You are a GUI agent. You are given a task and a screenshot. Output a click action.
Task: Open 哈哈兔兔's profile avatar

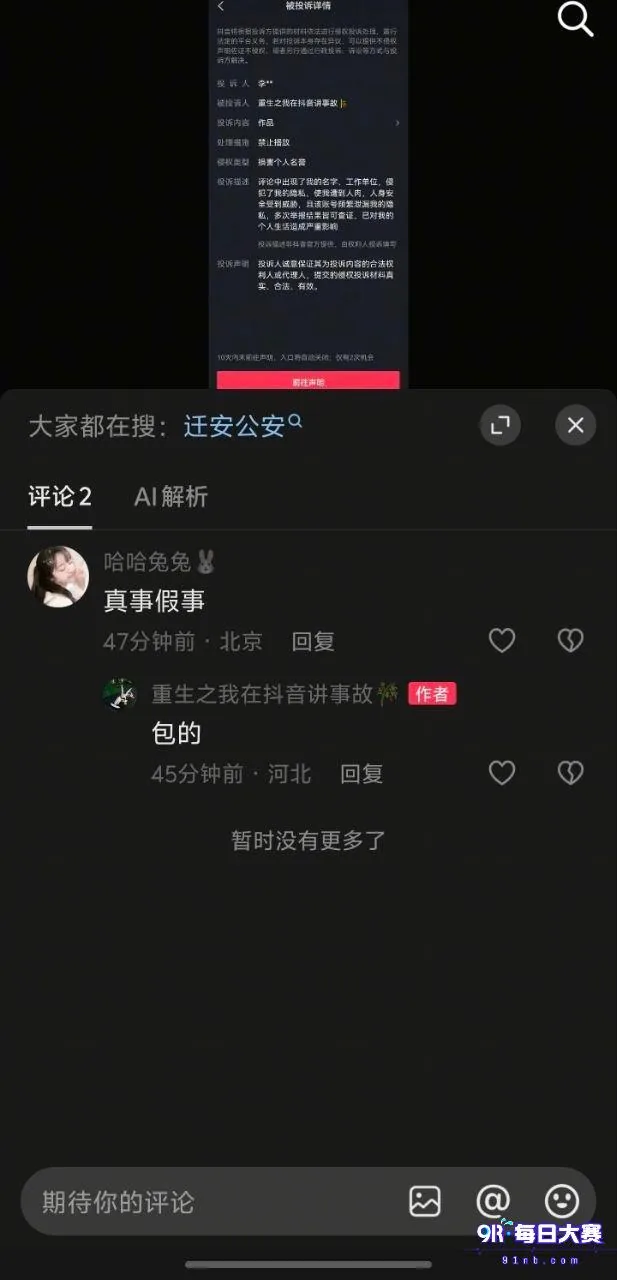click(x=58, y=577)
